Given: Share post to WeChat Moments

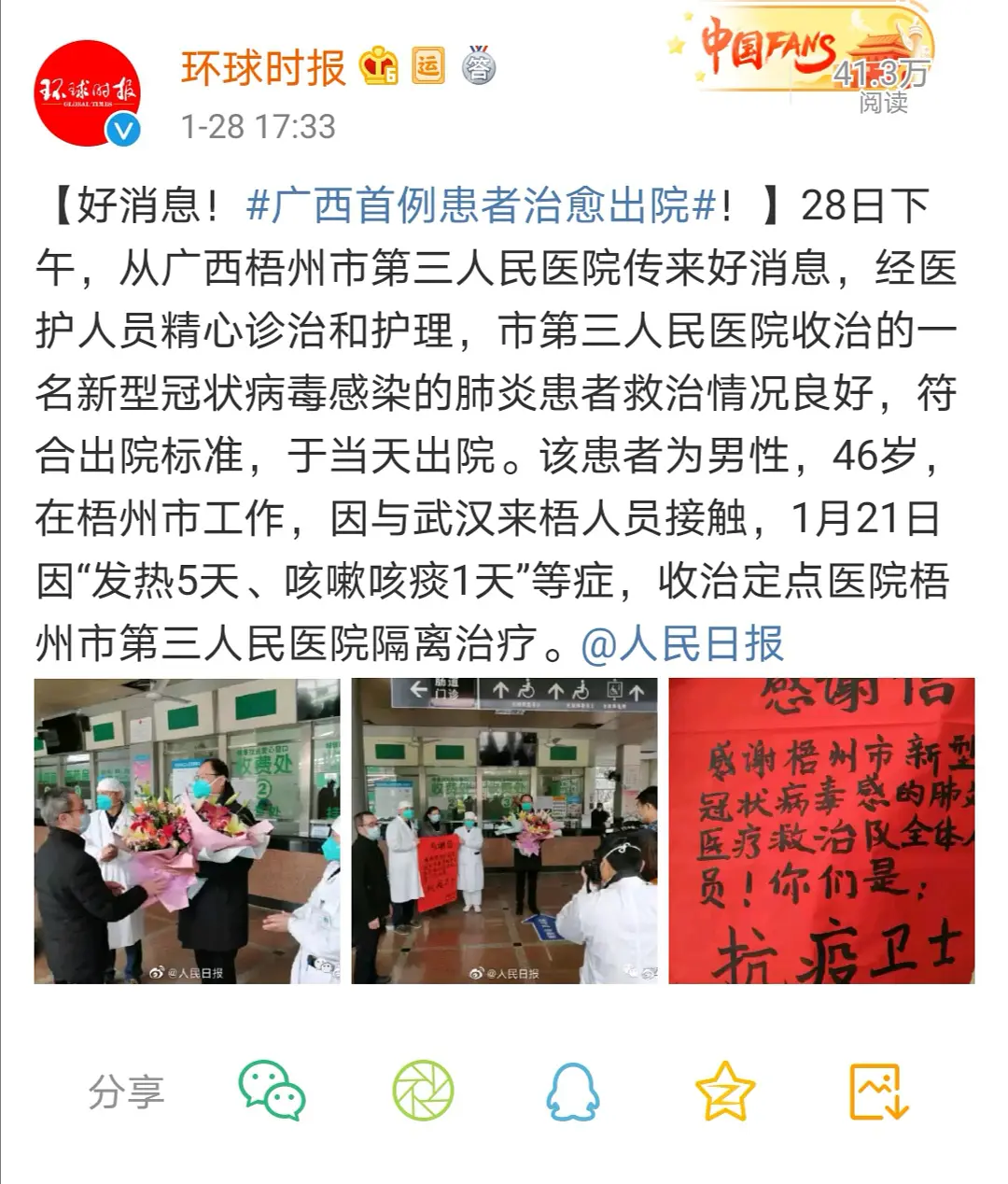Looking at the screenshot, I should click(423, 1090).
